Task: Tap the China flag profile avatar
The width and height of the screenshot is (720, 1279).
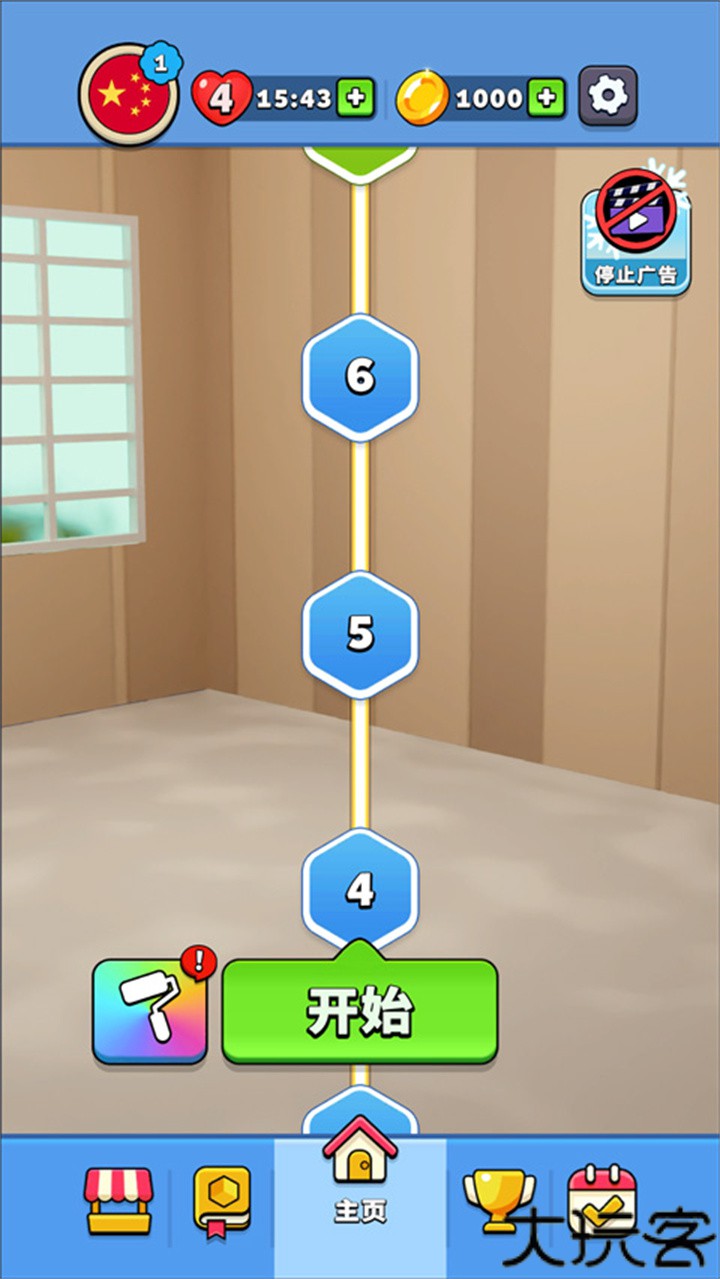Action: pos(126,95)
